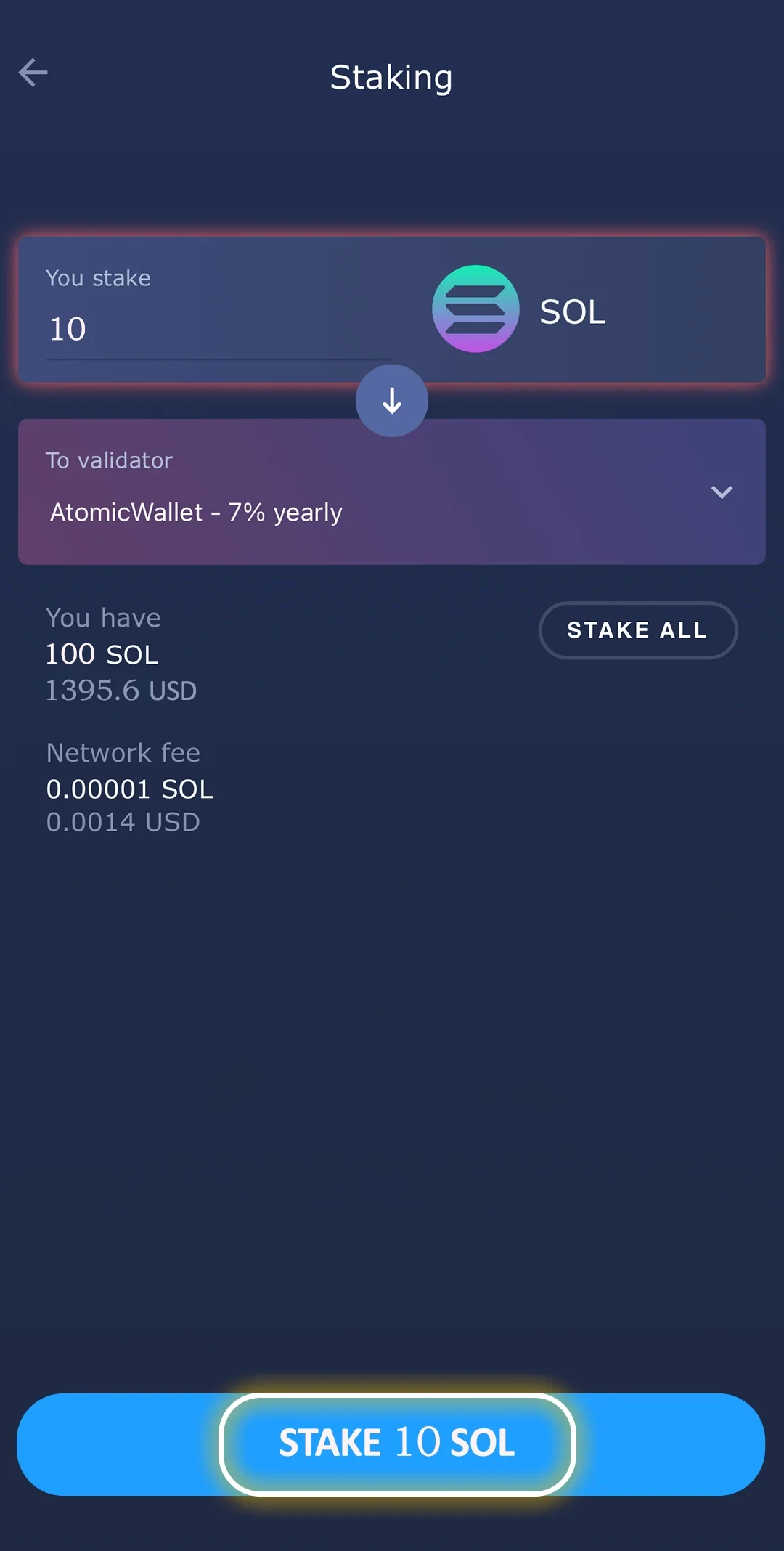
Task: Confirm with Stake 10 SOL button
Action: pyautogui.click(x=396, y=1444)
